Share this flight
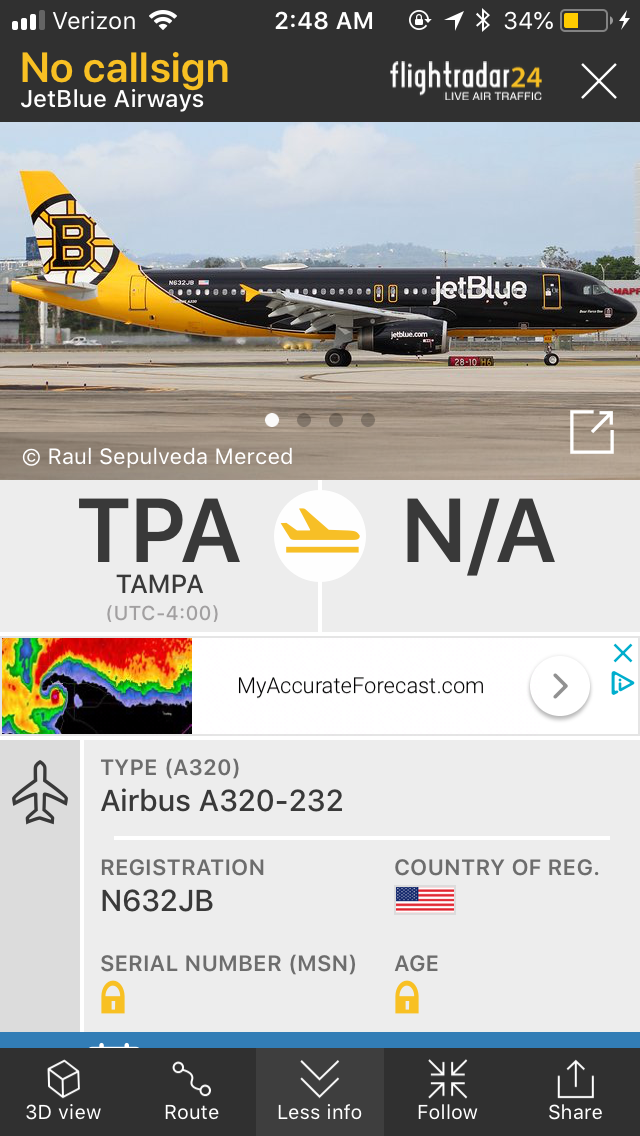 pyautogui.click(x=575, y=1091)
